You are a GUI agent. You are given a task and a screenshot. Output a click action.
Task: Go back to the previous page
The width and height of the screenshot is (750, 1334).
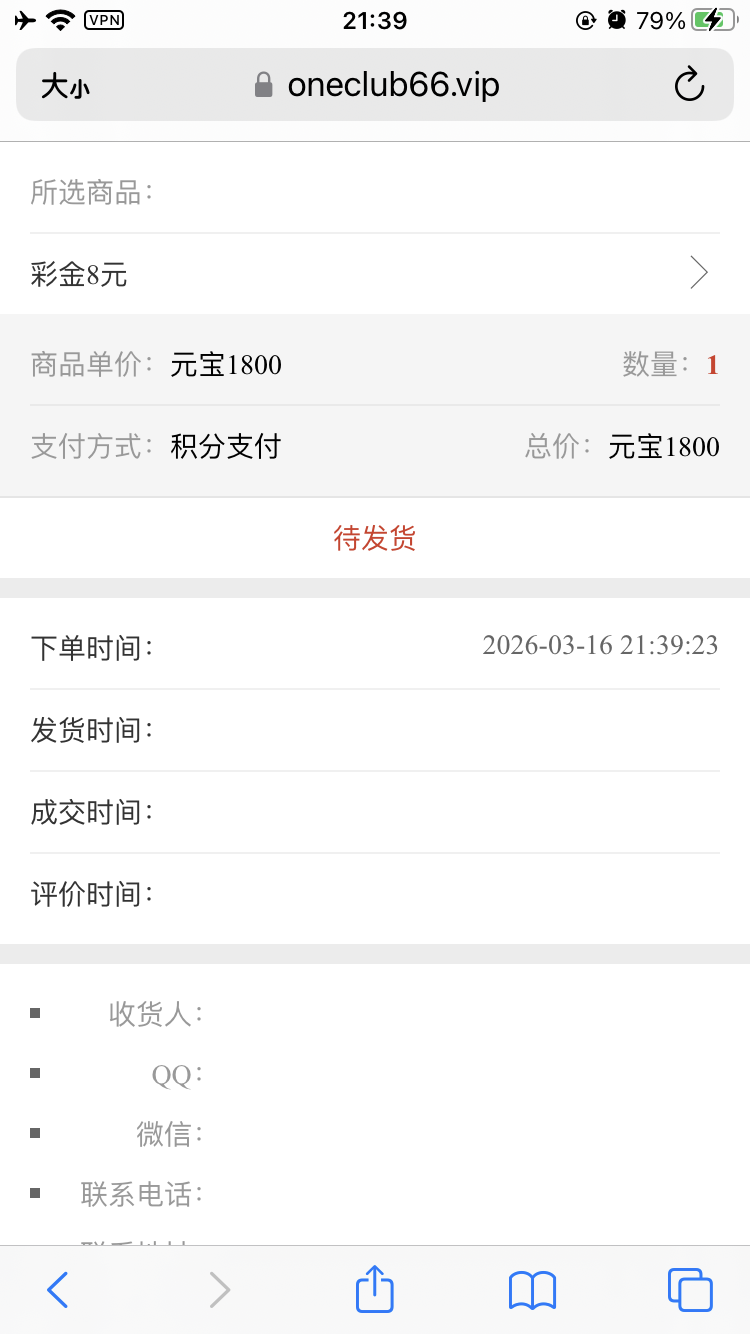click(57, 1289)
